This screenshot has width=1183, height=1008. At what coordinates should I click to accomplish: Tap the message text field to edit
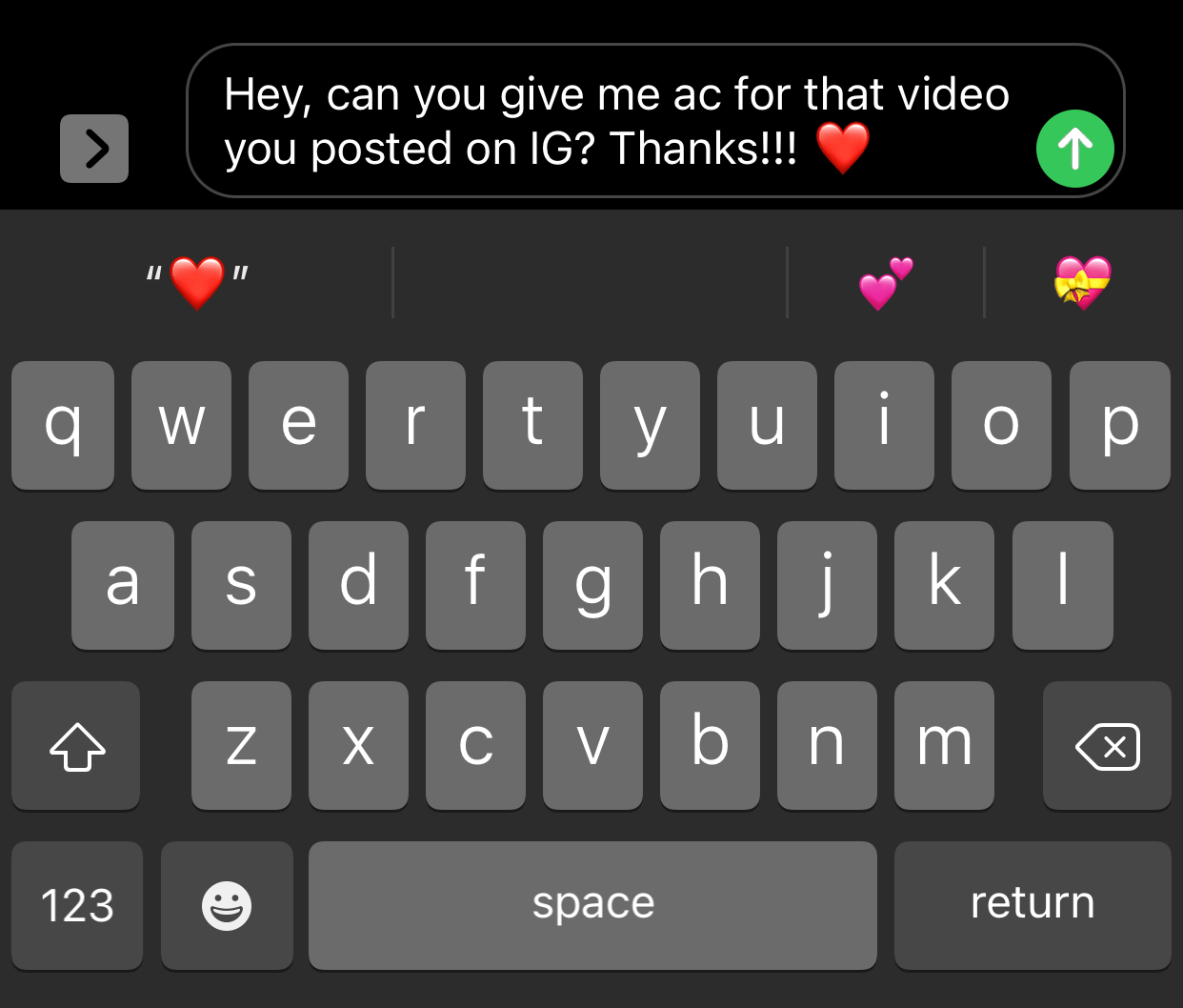tap(610, 121)
